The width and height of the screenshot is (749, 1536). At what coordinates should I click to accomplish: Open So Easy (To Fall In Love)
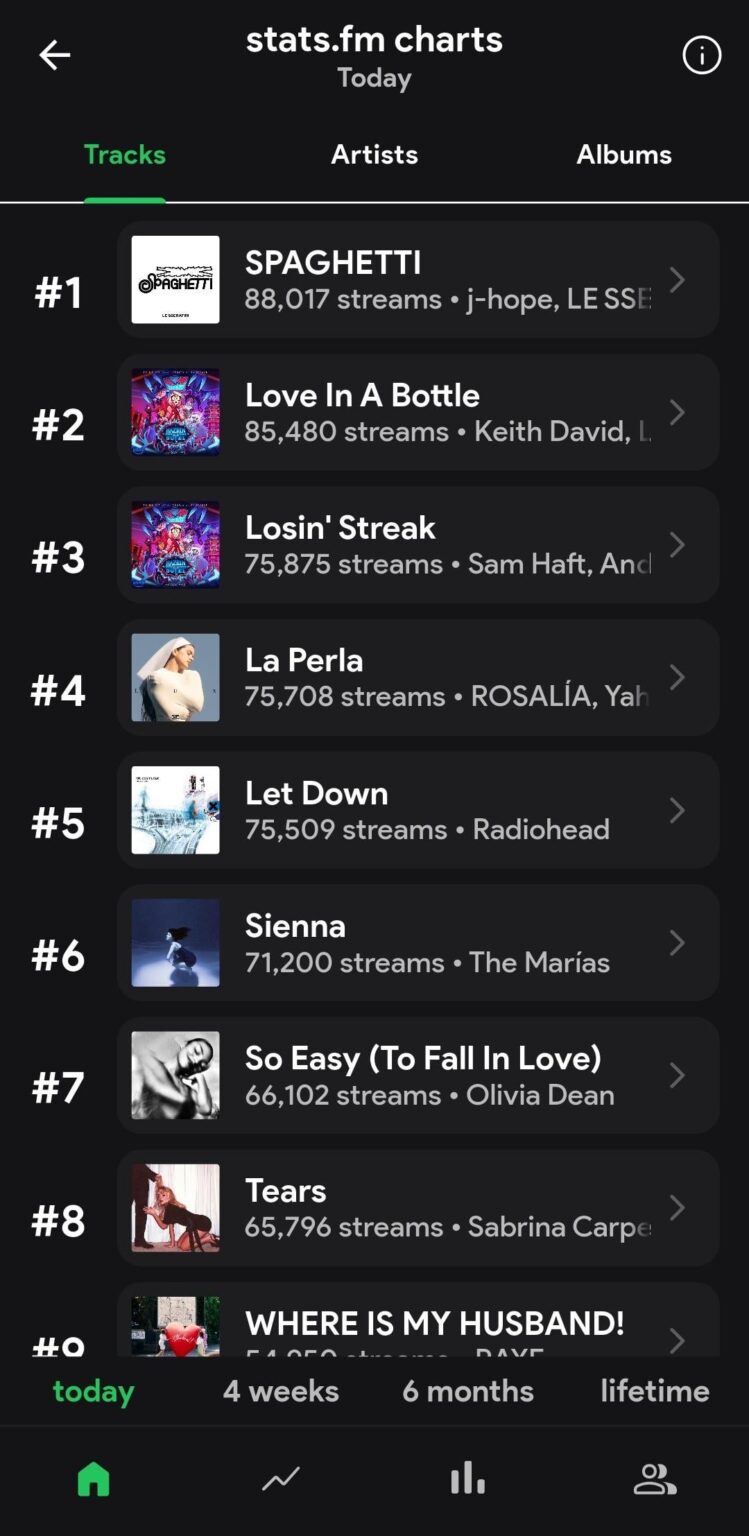point(418,1075)
